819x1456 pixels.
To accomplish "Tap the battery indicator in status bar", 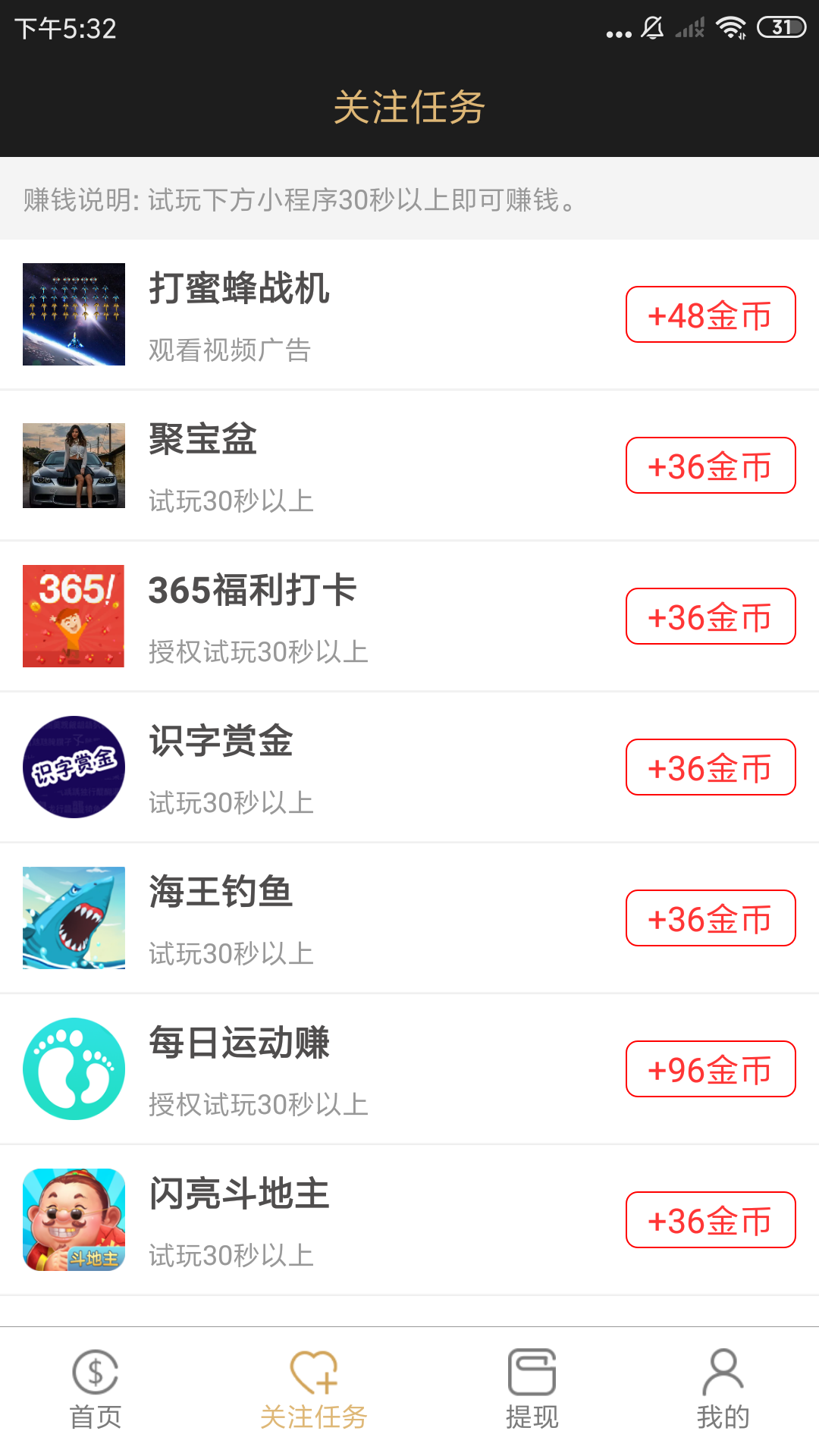I will 785,25.
